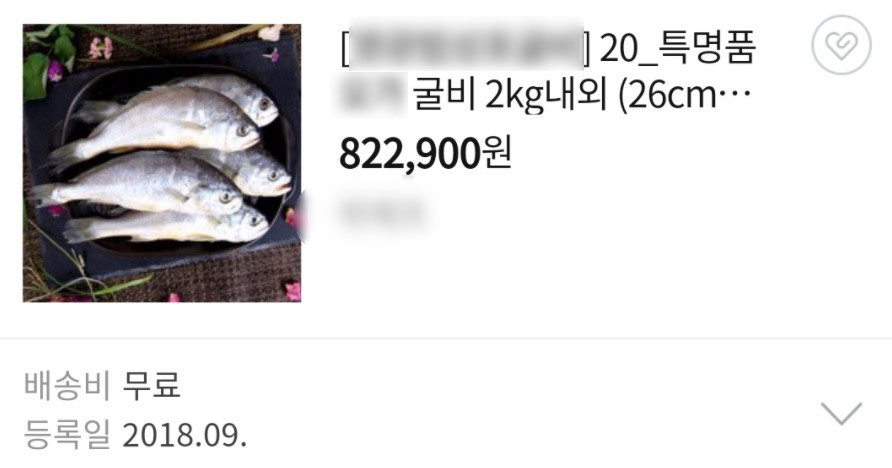Add the 굴비 product to wishlist
This screenshot has height=468, width=892.
coord(840,45)
